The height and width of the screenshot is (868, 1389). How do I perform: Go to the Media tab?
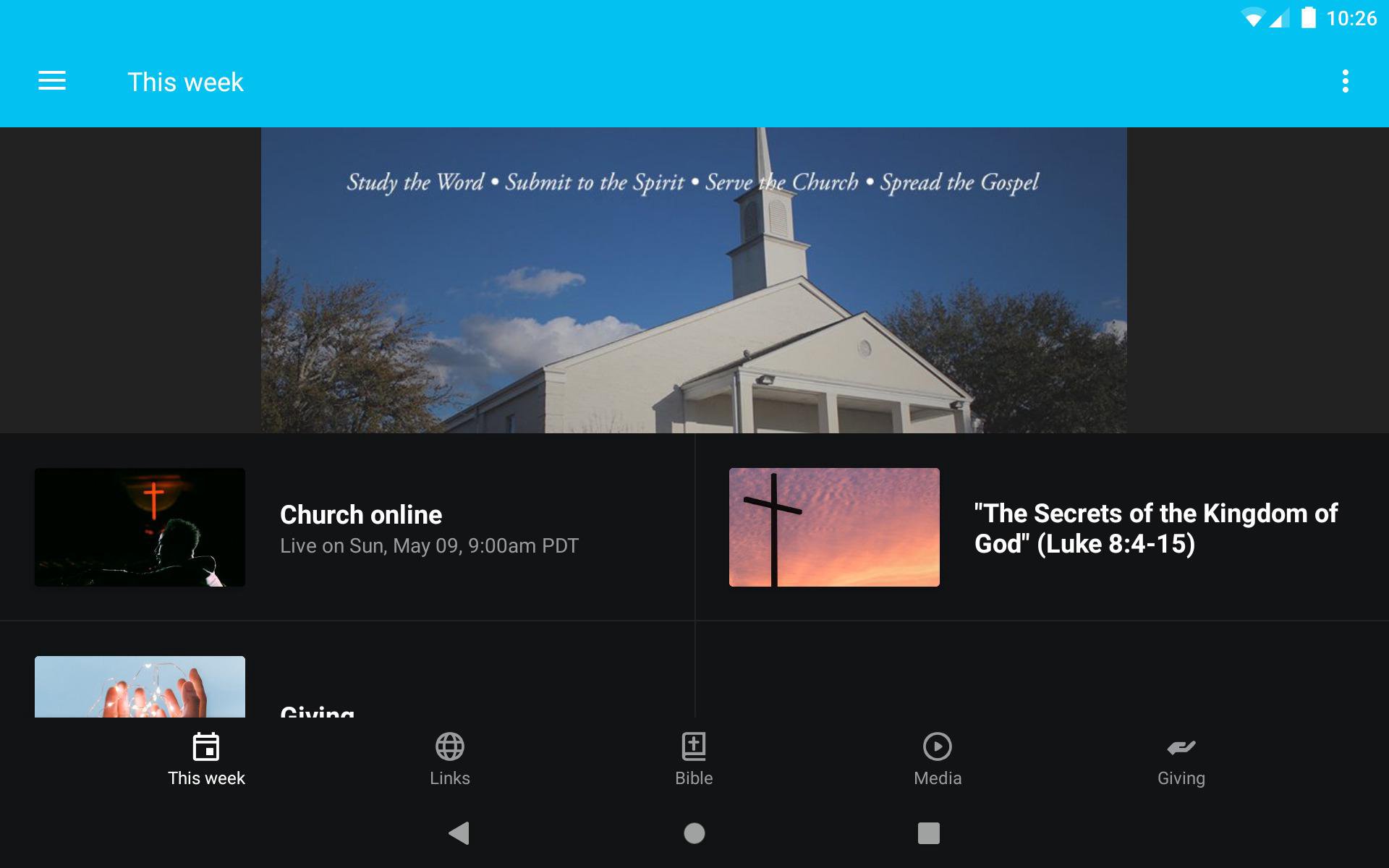click(x=938, y=759)
